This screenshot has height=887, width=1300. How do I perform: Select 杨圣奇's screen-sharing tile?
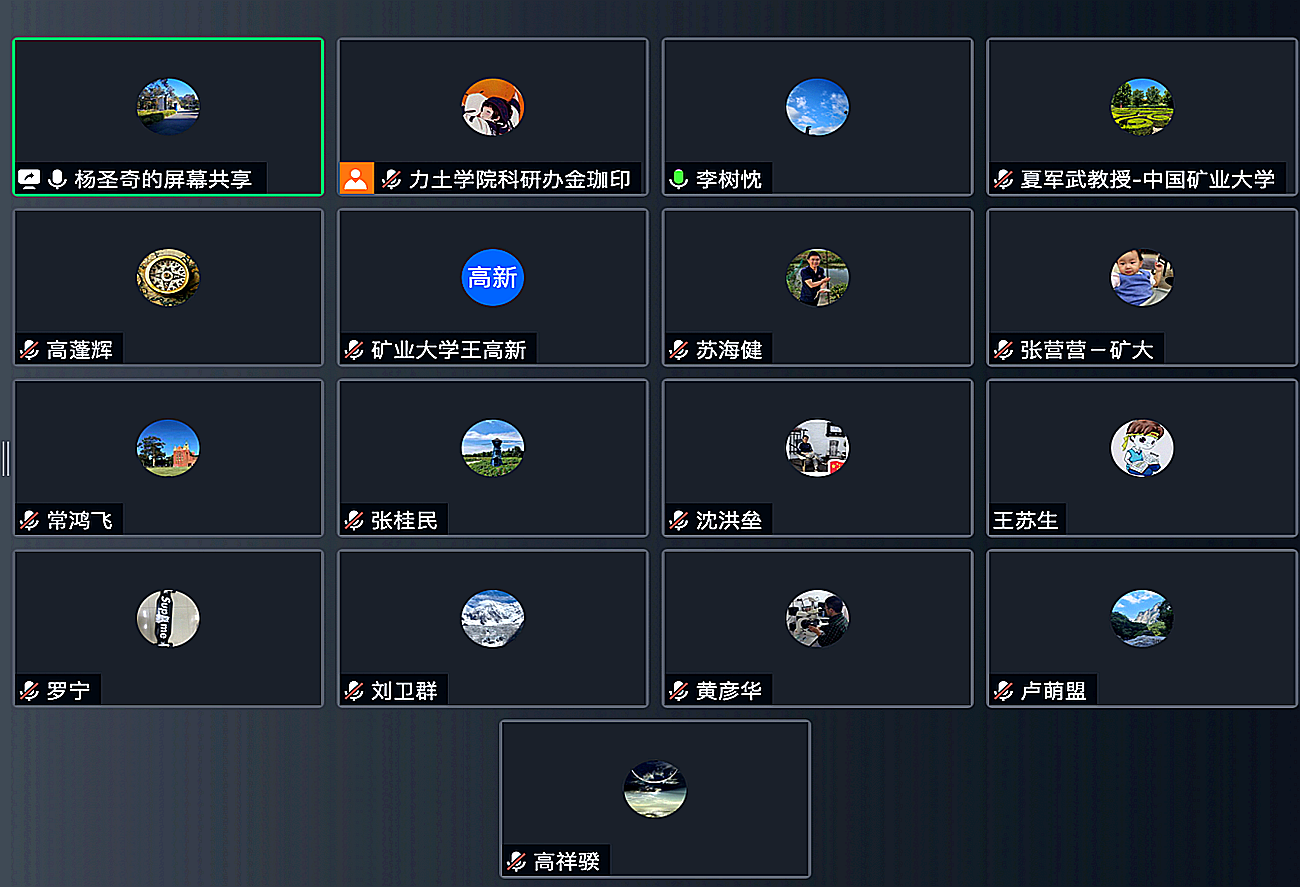[168, 116]
